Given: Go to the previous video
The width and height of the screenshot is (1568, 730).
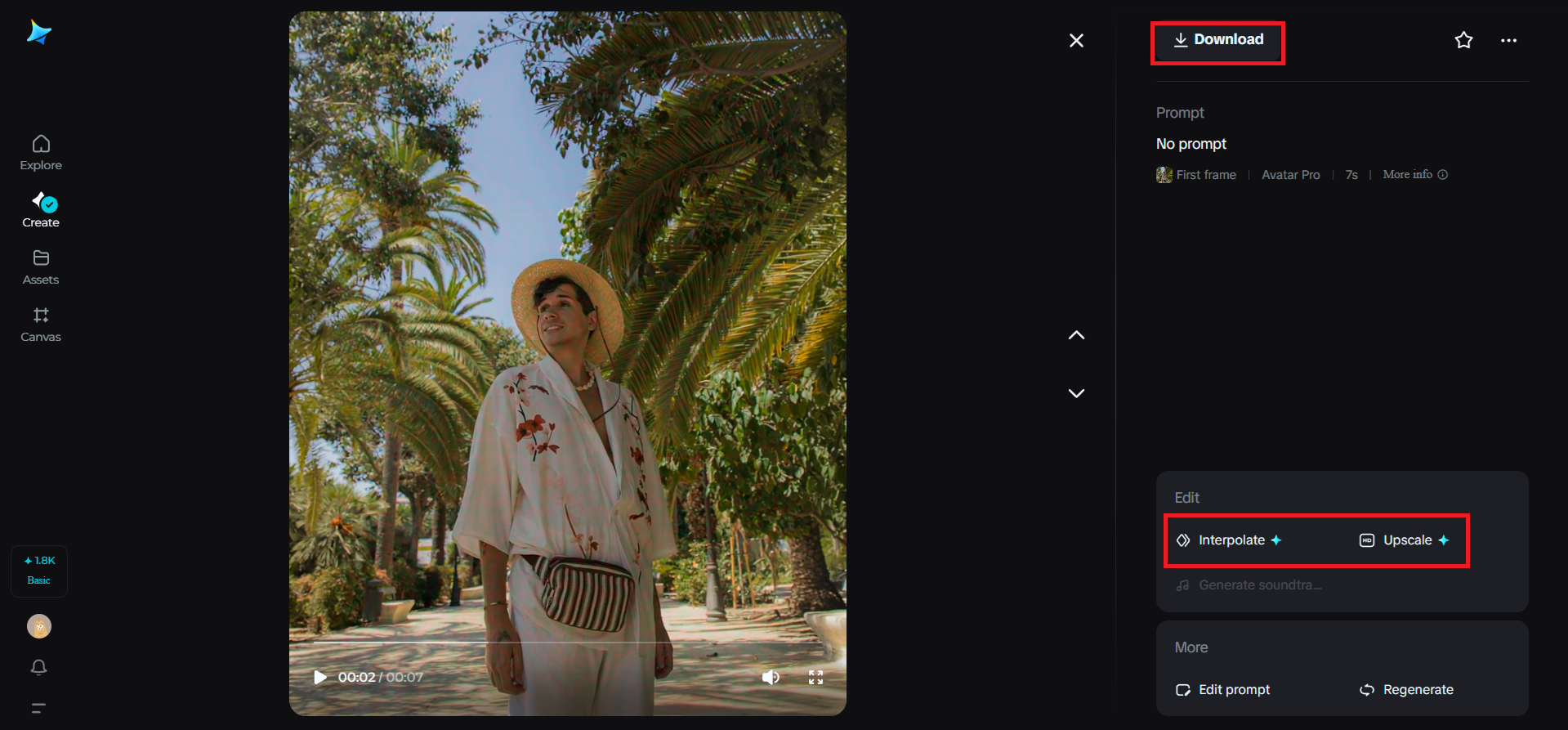Looking at the screenshot, I should point(1076,335).
